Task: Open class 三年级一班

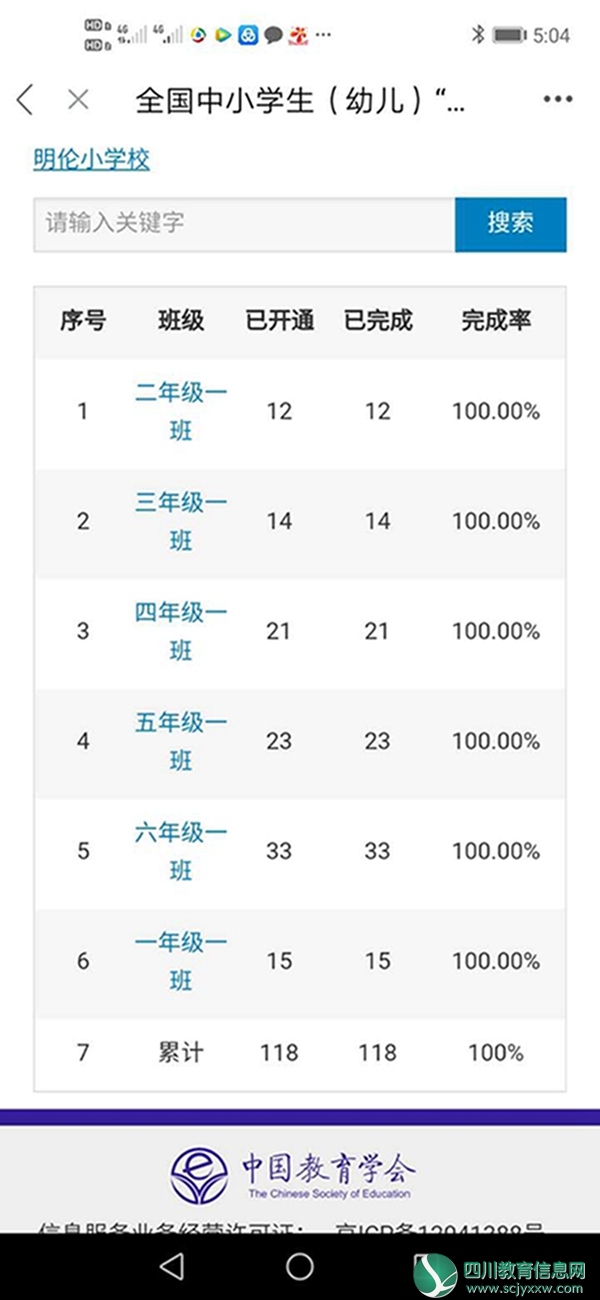Action: pos(181,521)
